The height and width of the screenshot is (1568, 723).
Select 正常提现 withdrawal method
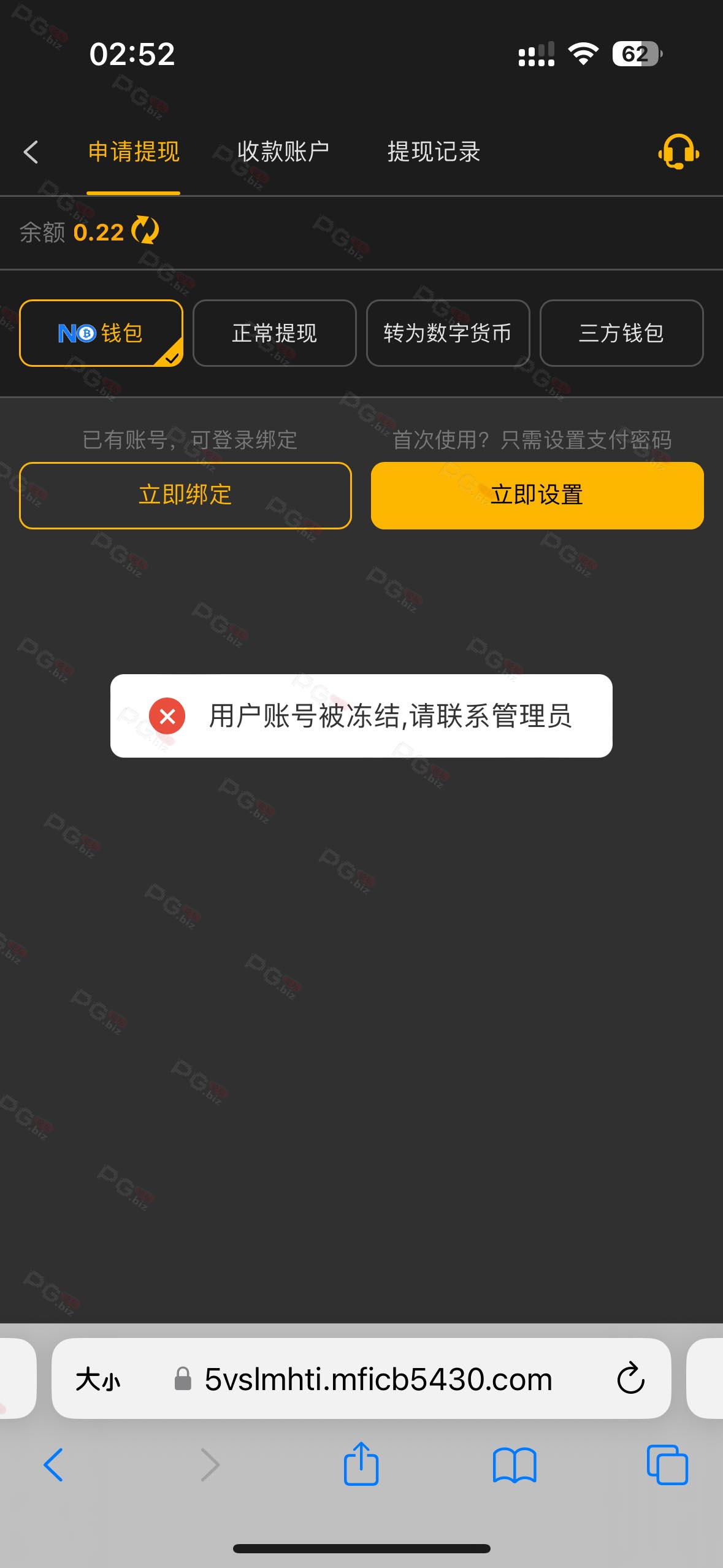275,333
